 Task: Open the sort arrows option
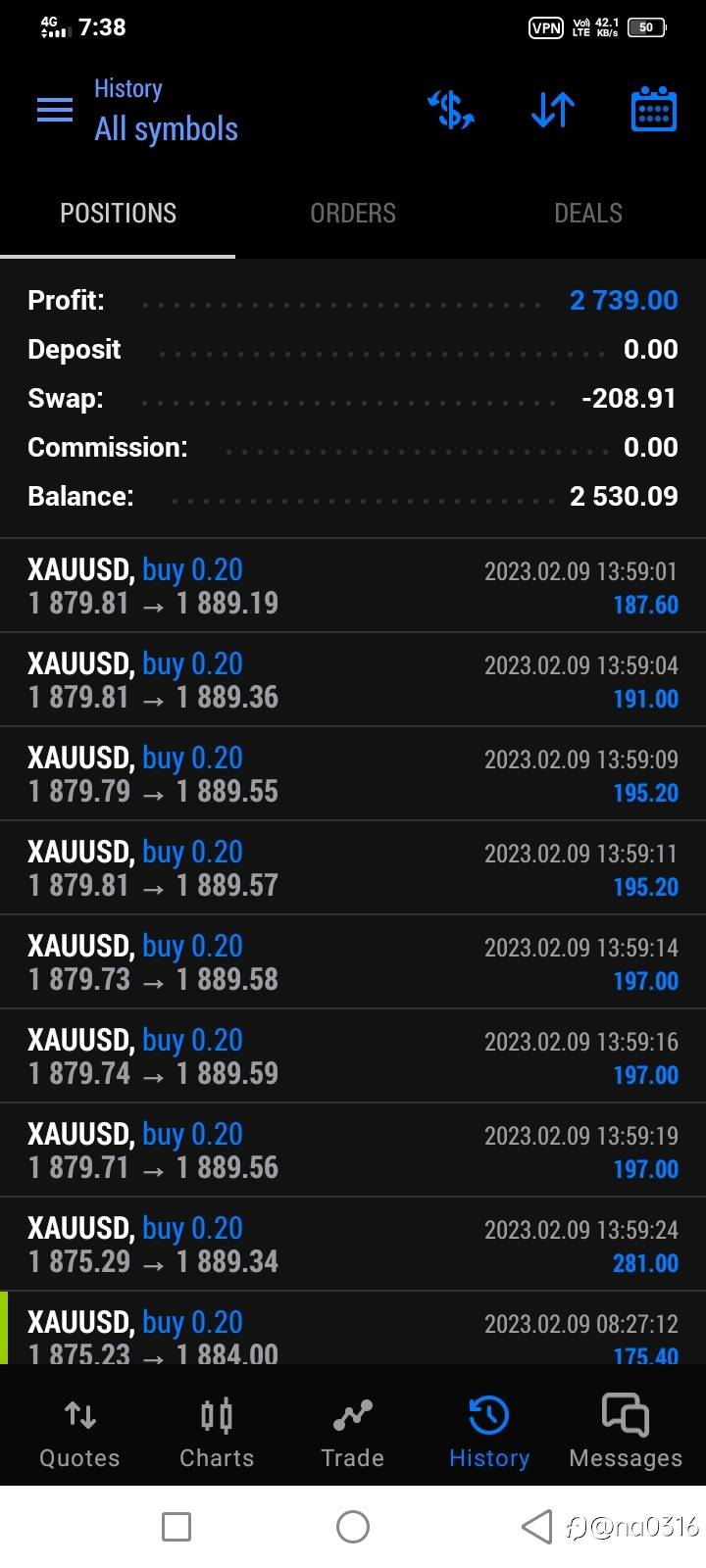coord(553,110)
